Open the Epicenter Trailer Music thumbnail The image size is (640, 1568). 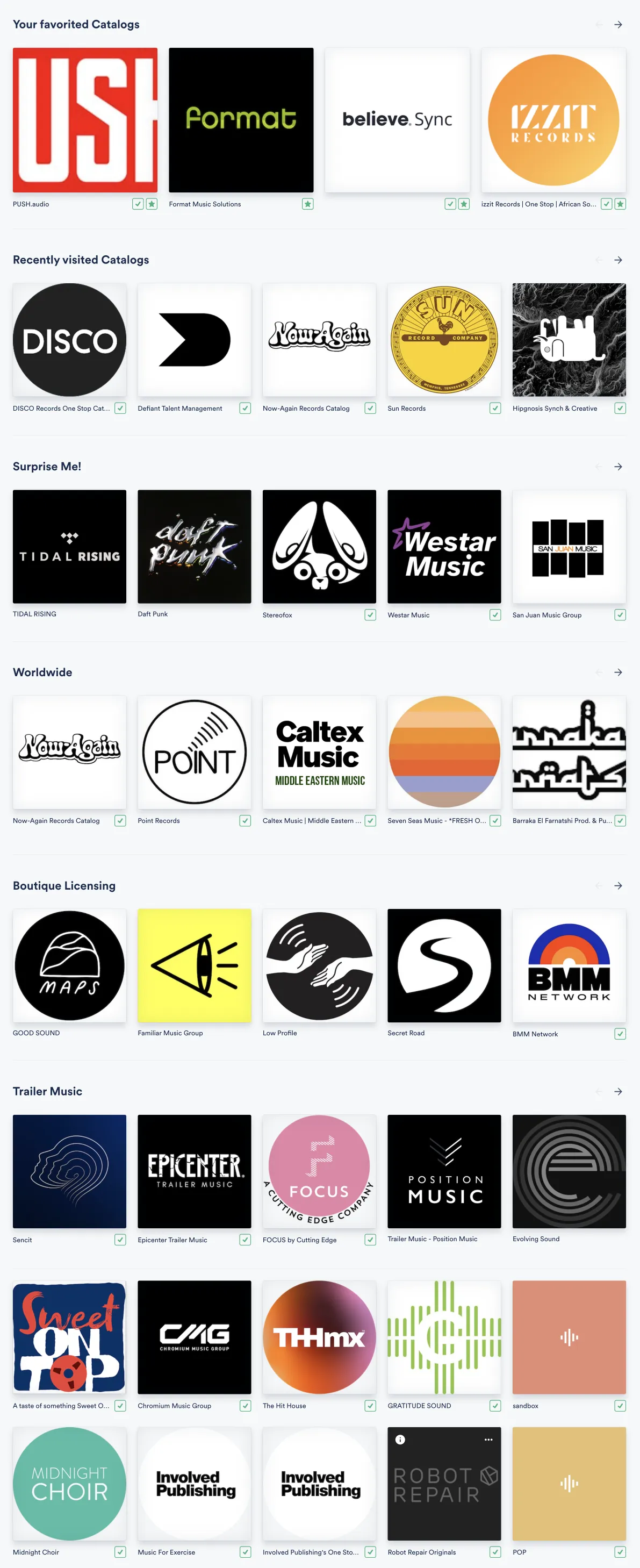(194, 1172)
